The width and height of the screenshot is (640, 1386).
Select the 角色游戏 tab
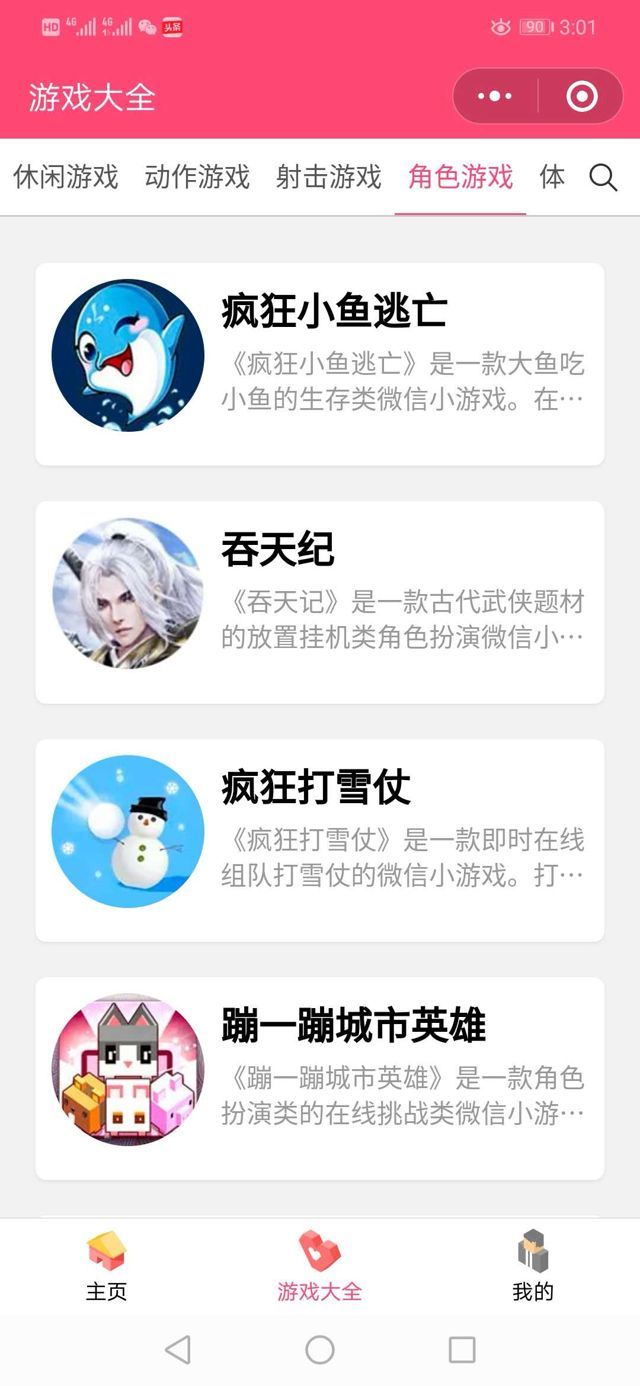pos(460,178)
